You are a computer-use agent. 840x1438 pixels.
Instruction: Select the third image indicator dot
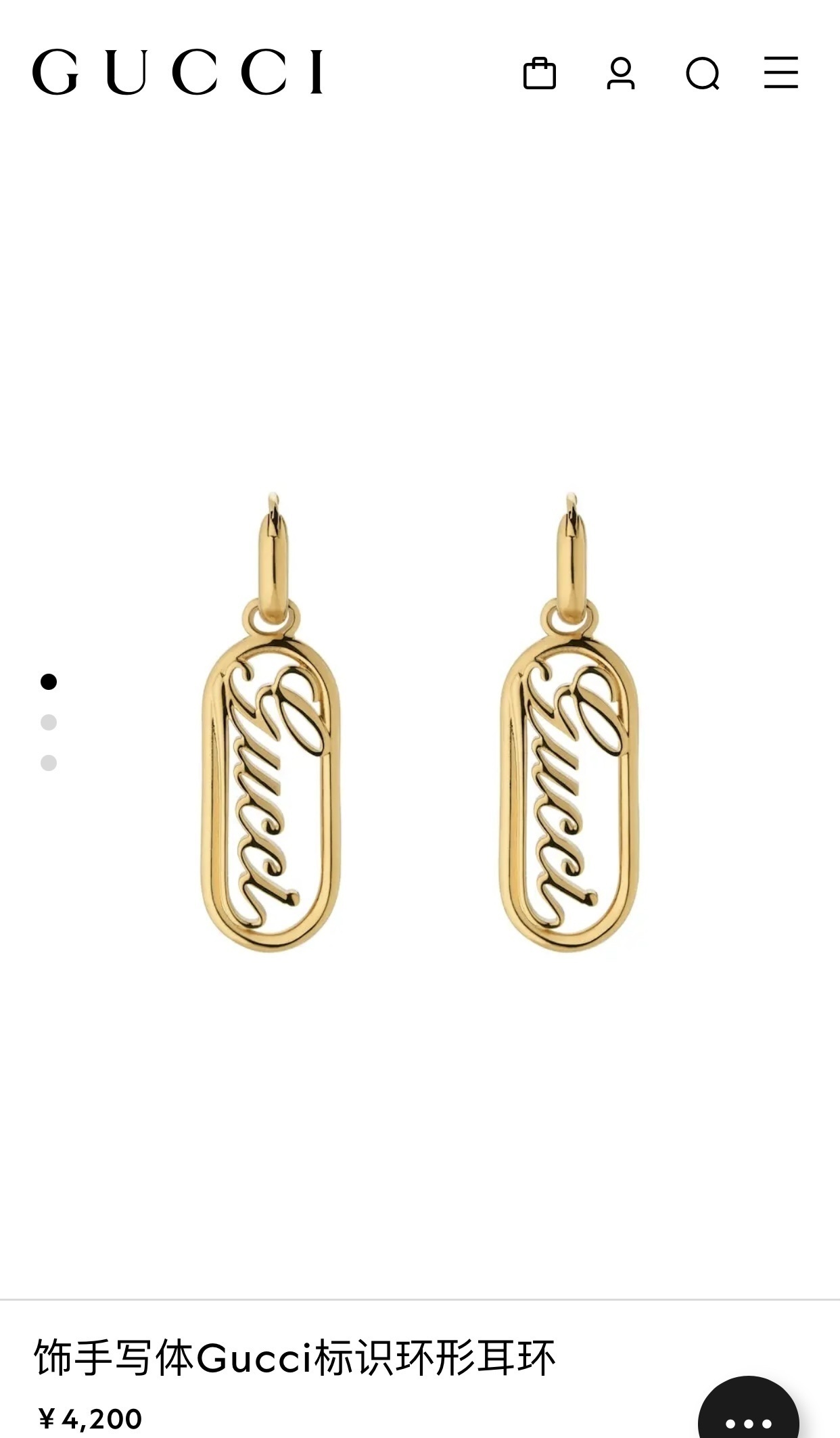(x=49, y=763)
